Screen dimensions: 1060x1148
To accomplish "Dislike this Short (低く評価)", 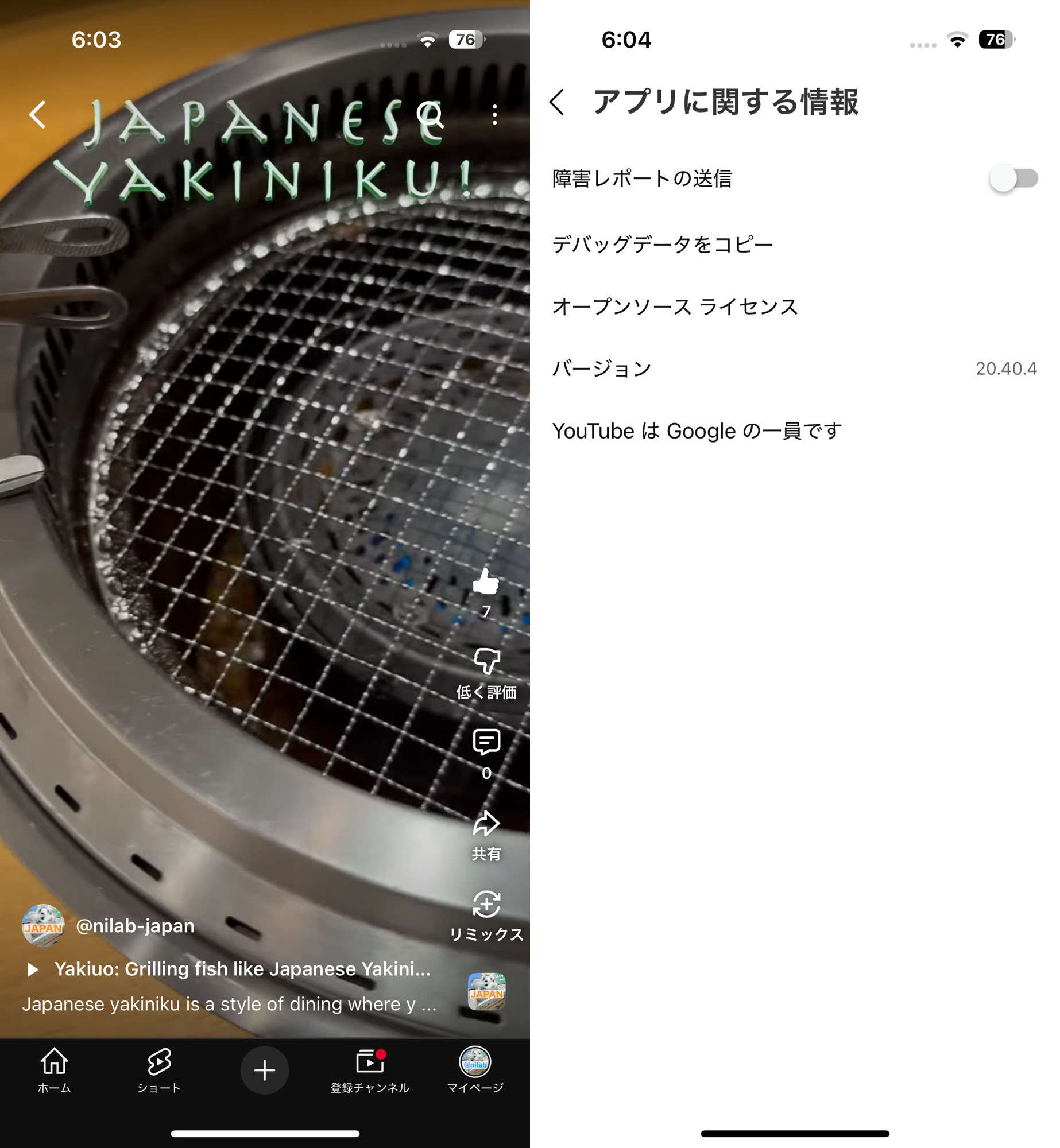I will click(486, 662).
